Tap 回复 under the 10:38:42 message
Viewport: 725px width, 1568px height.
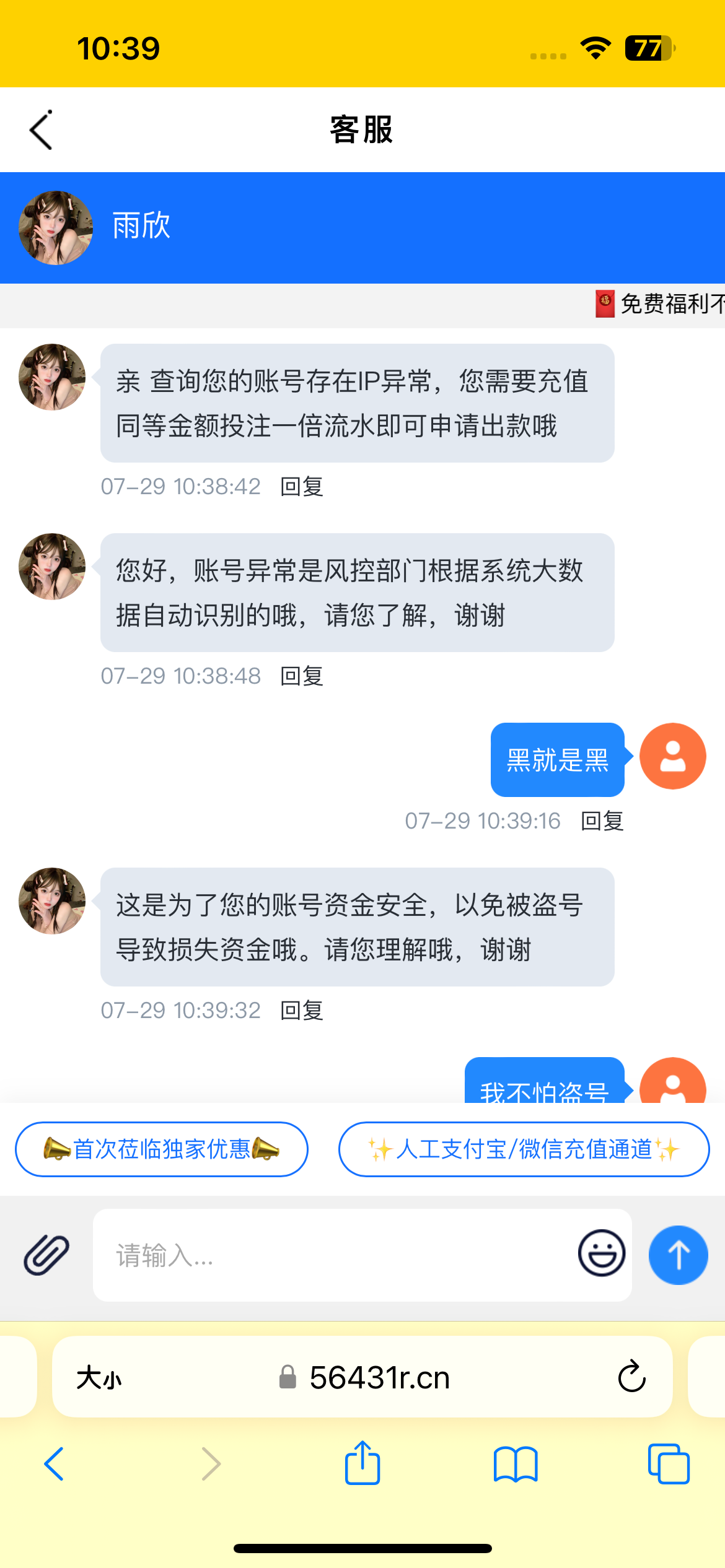coord(302,487)
